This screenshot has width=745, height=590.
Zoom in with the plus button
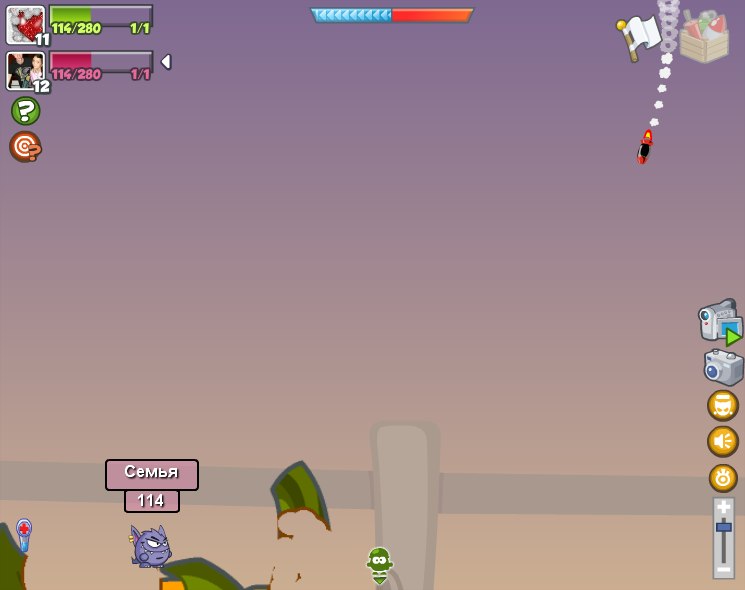pos(723,507)
